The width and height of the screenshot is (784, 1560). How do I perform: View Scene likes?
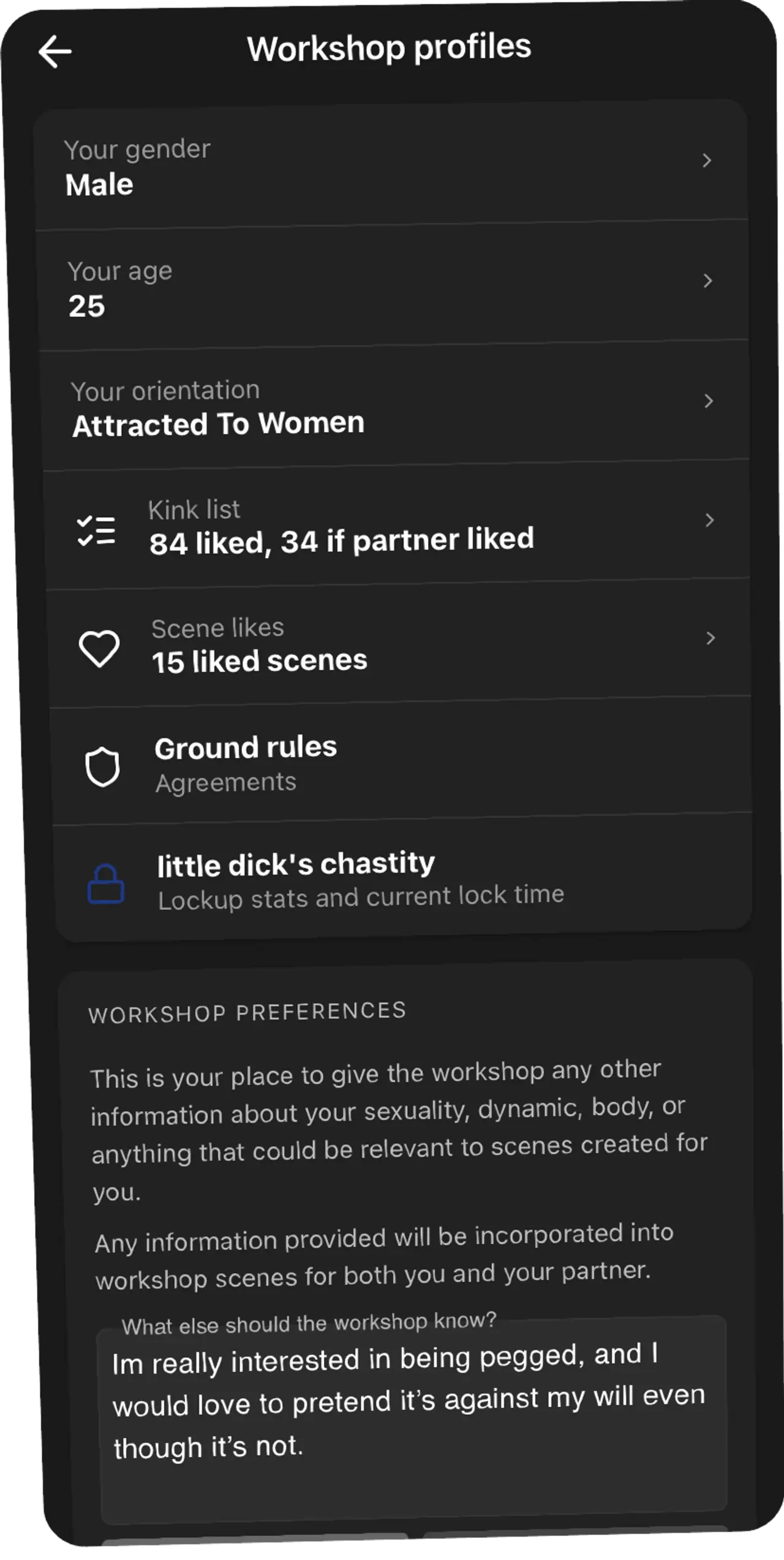coord(398,645)
